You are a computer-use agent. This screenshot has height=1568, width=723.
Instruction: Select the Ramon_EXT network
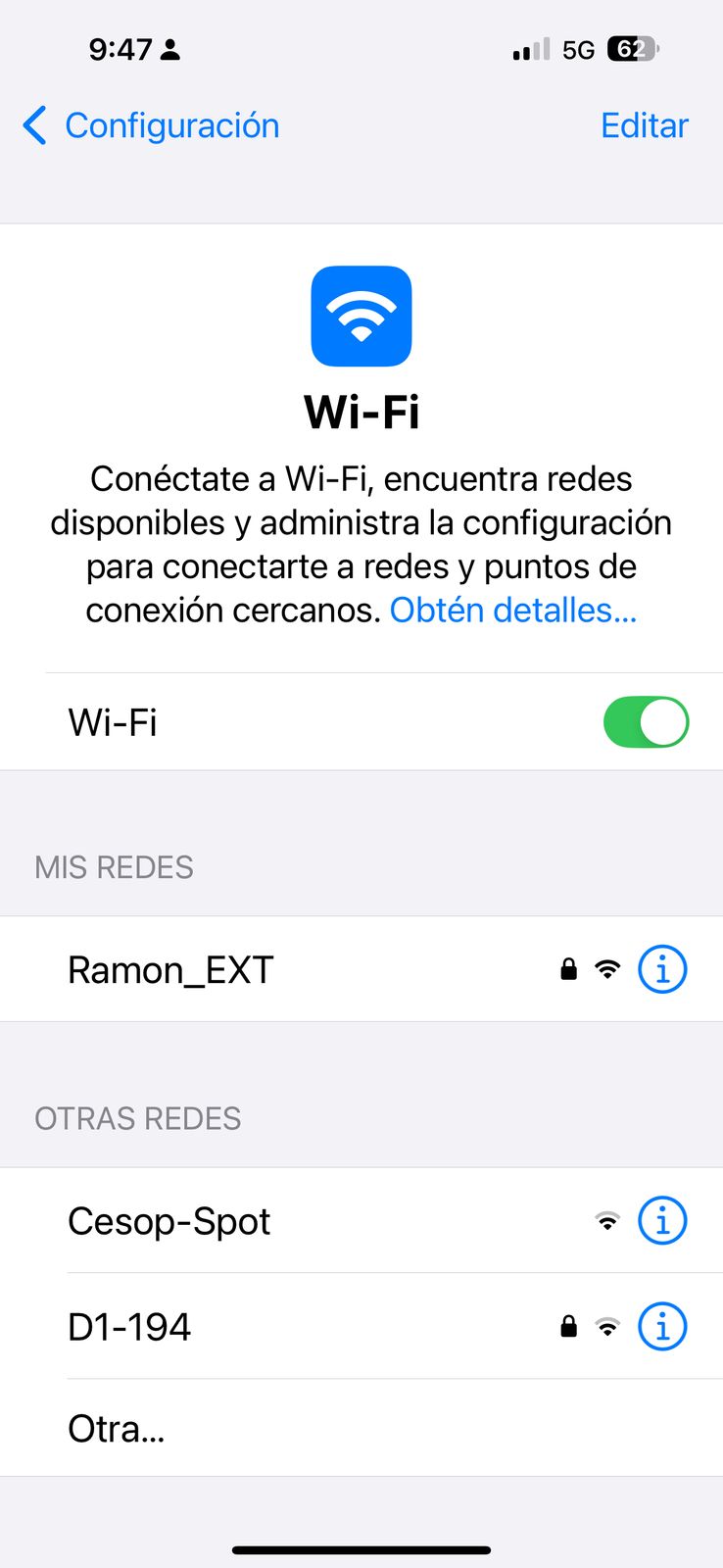point(170,970)
